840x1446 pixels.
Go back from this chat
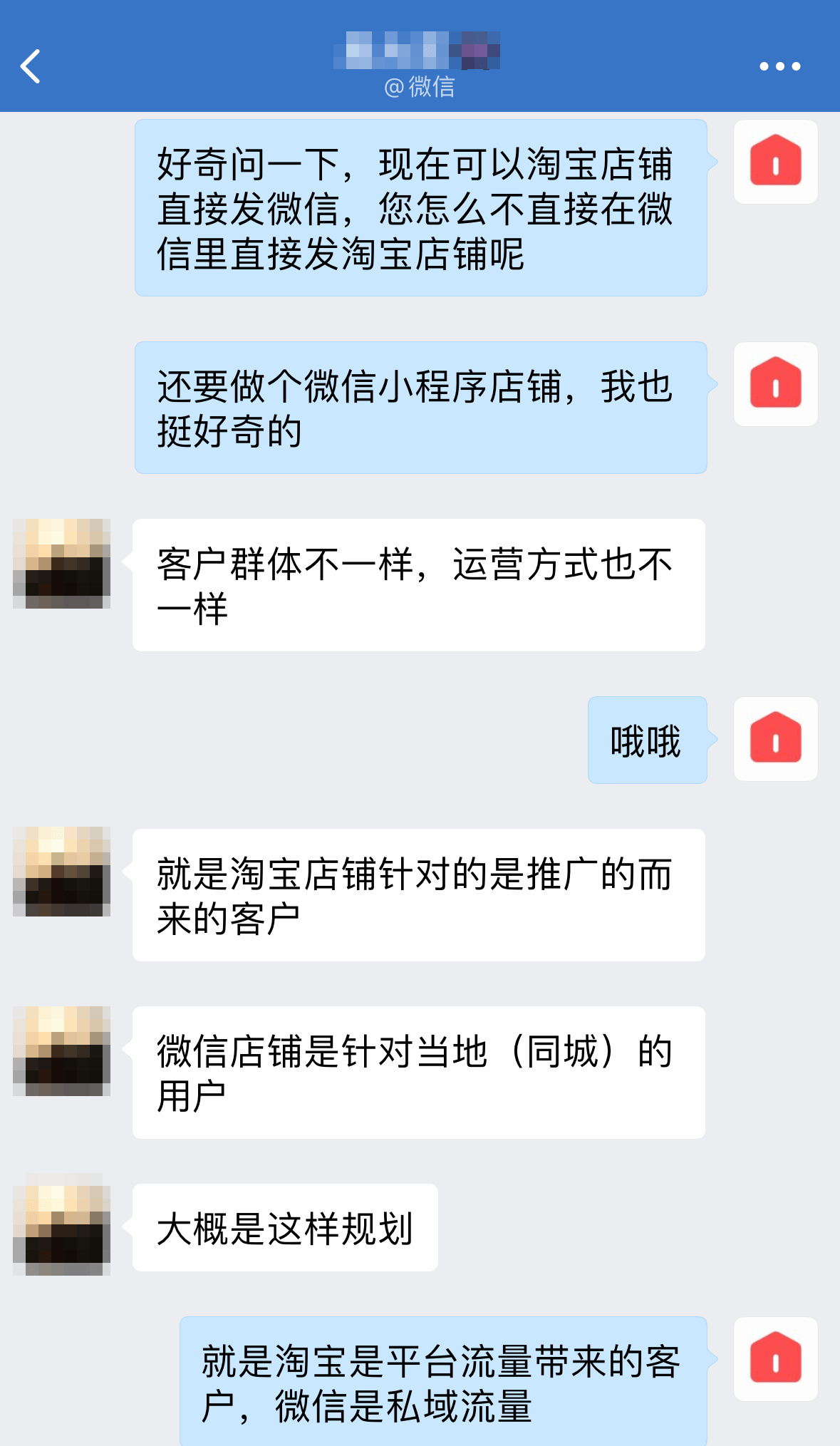tap(31, 66)
